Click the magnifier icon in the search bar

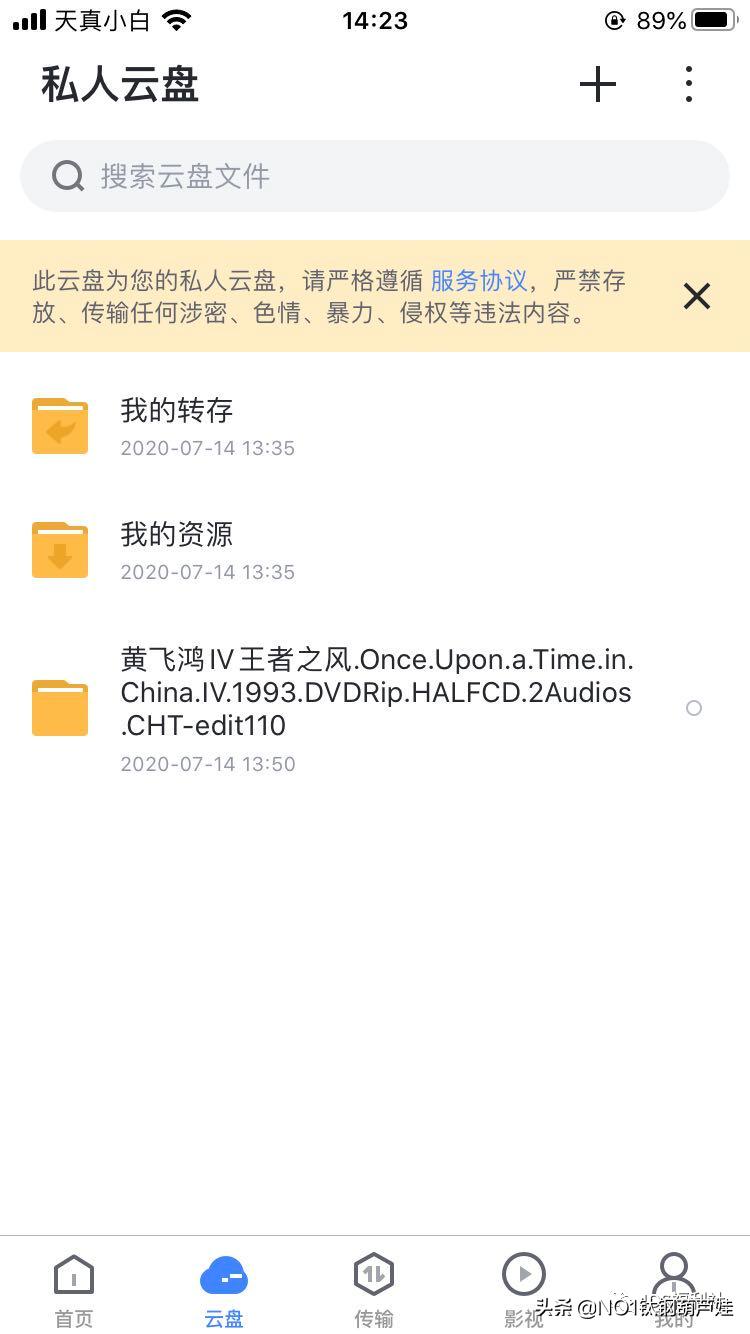click(x=67, y=175)
